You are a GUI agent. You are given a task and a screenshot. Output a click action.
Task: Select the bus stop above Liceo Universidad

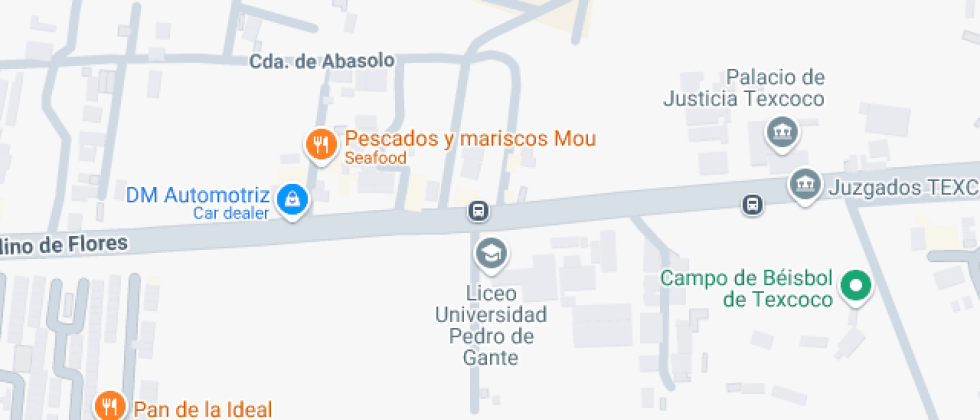click(x=479, y=211)
